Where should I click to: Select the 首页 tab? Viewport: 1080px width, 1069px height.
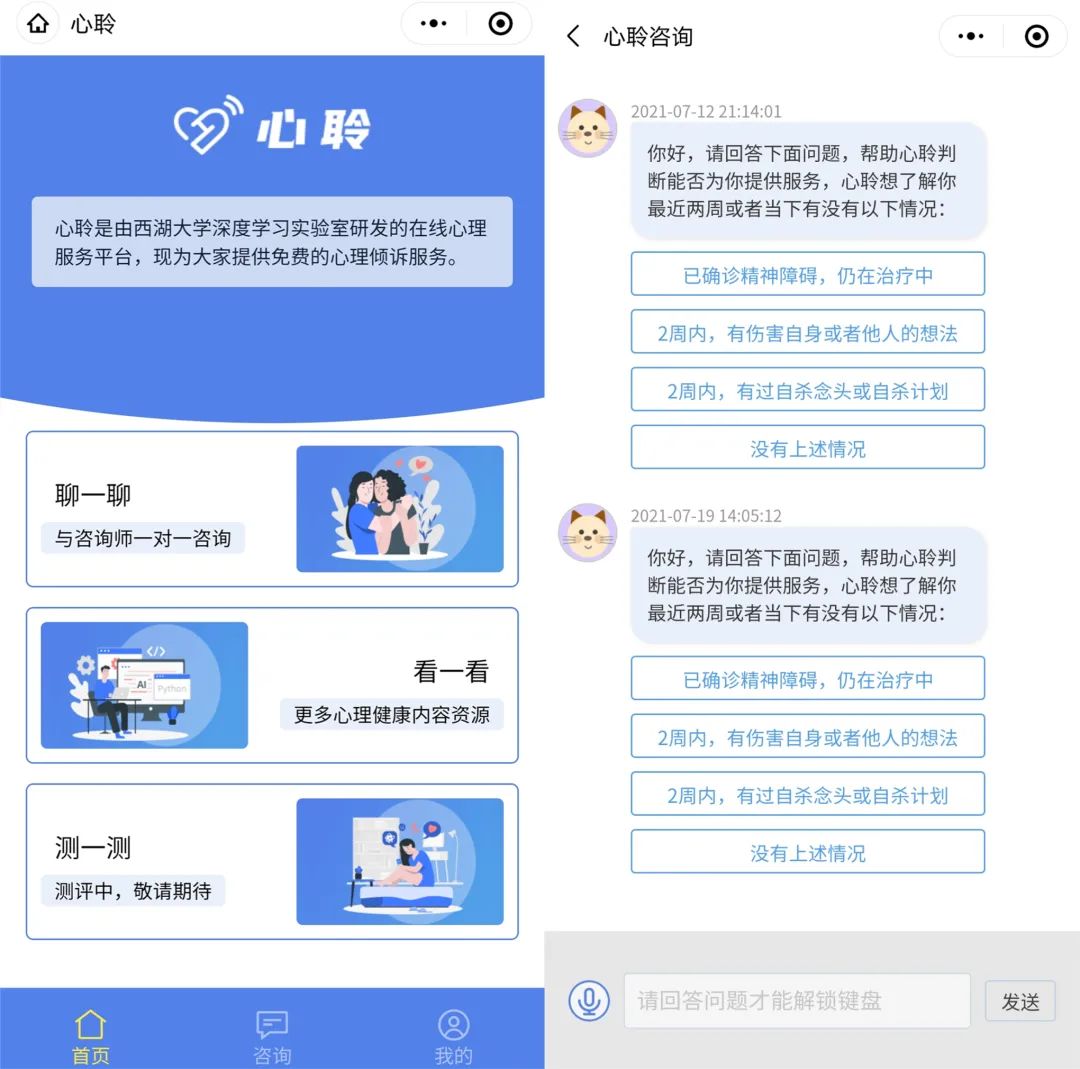point(90,1036)
